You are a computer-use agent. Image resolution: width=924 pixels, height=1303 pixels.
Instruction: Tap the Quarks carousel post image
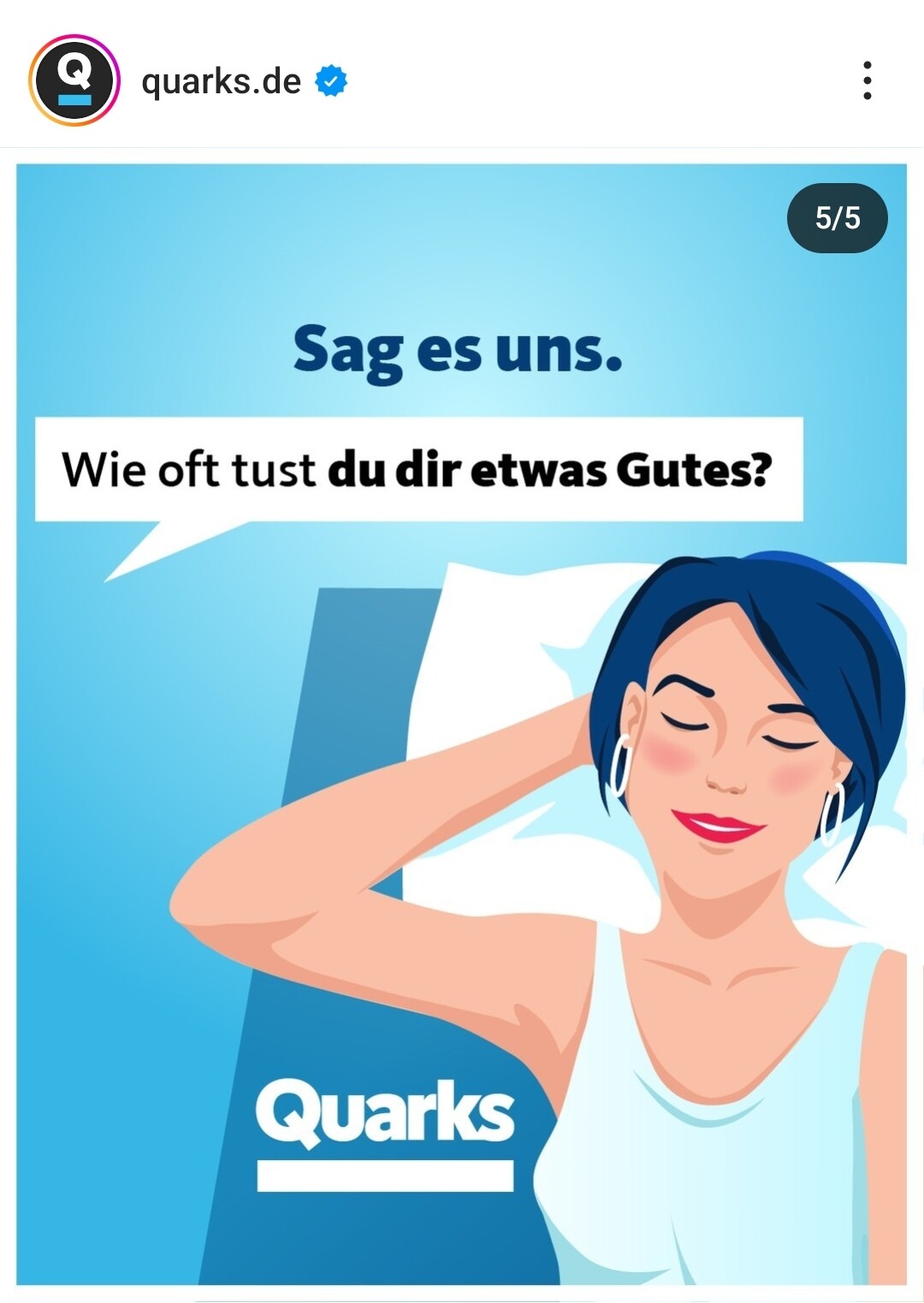pyautogui.click(x=462, y=724)
